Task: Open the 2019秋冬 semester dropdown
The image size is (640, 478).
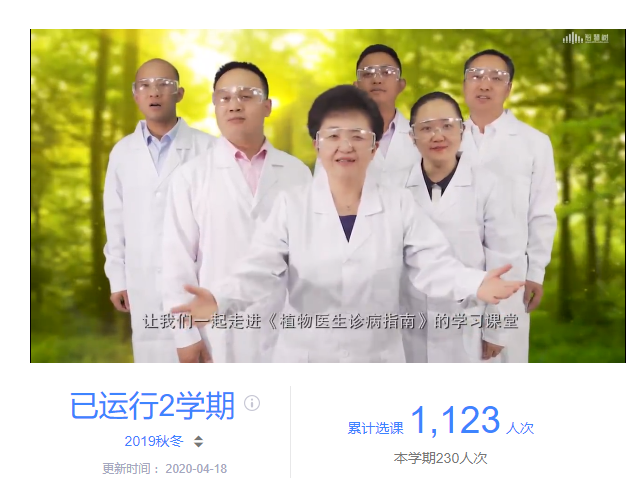Action: click(197, 441)
